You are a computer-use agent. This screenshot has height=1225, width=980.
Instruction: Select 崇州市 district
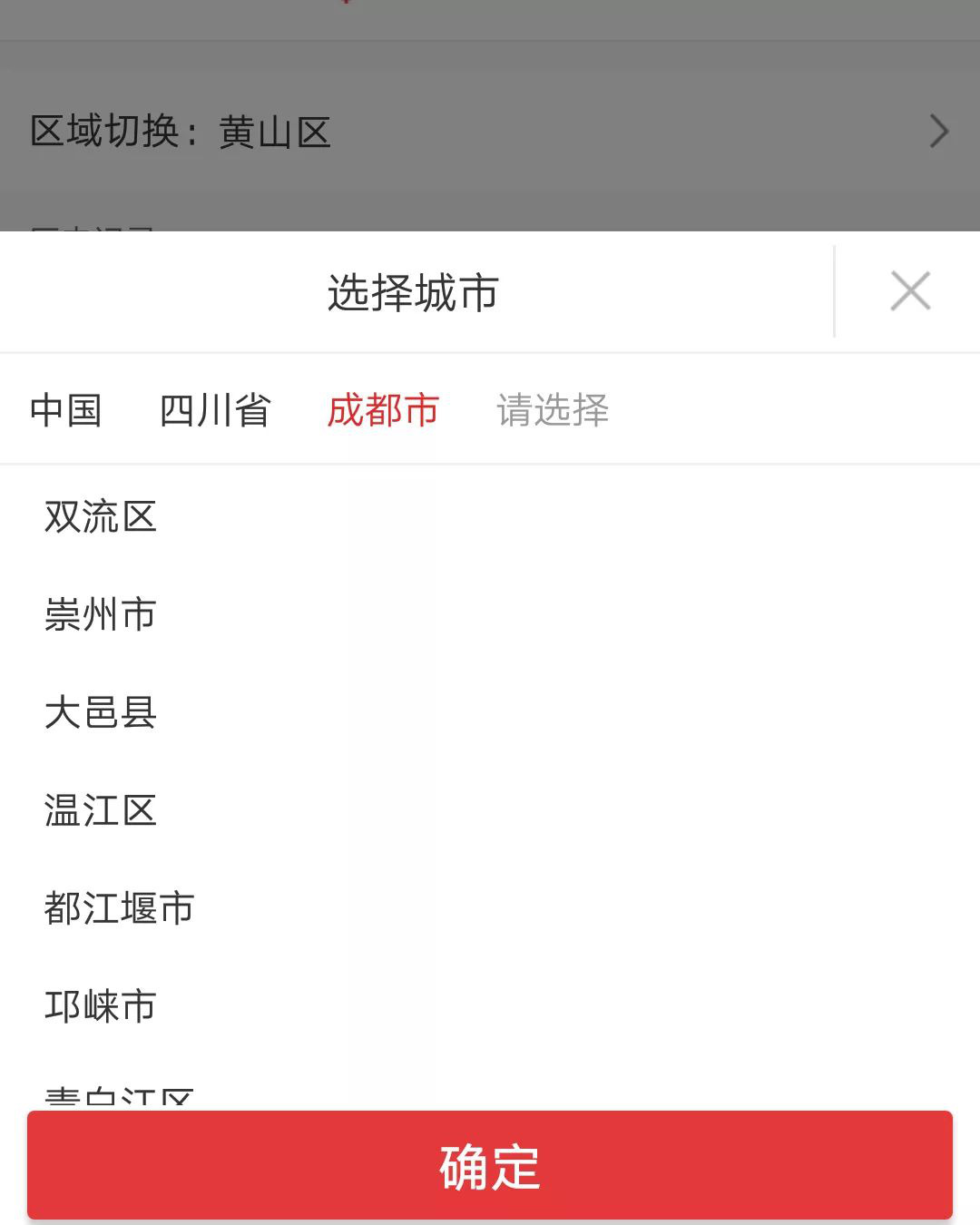click(101, 615)
